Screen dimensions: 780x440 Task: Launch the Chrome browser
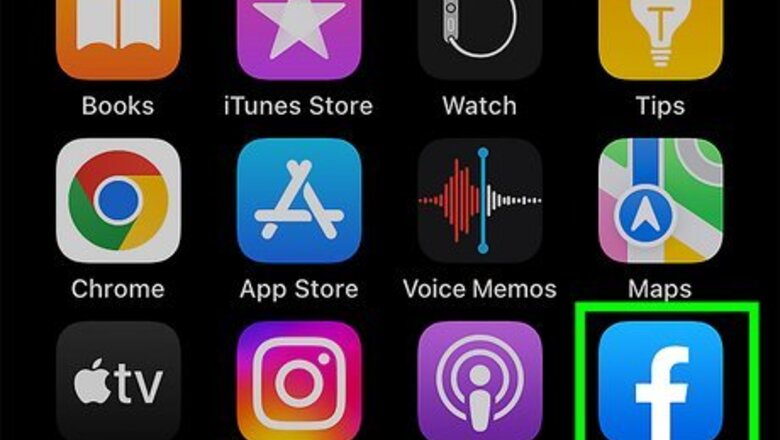point(118,201)
